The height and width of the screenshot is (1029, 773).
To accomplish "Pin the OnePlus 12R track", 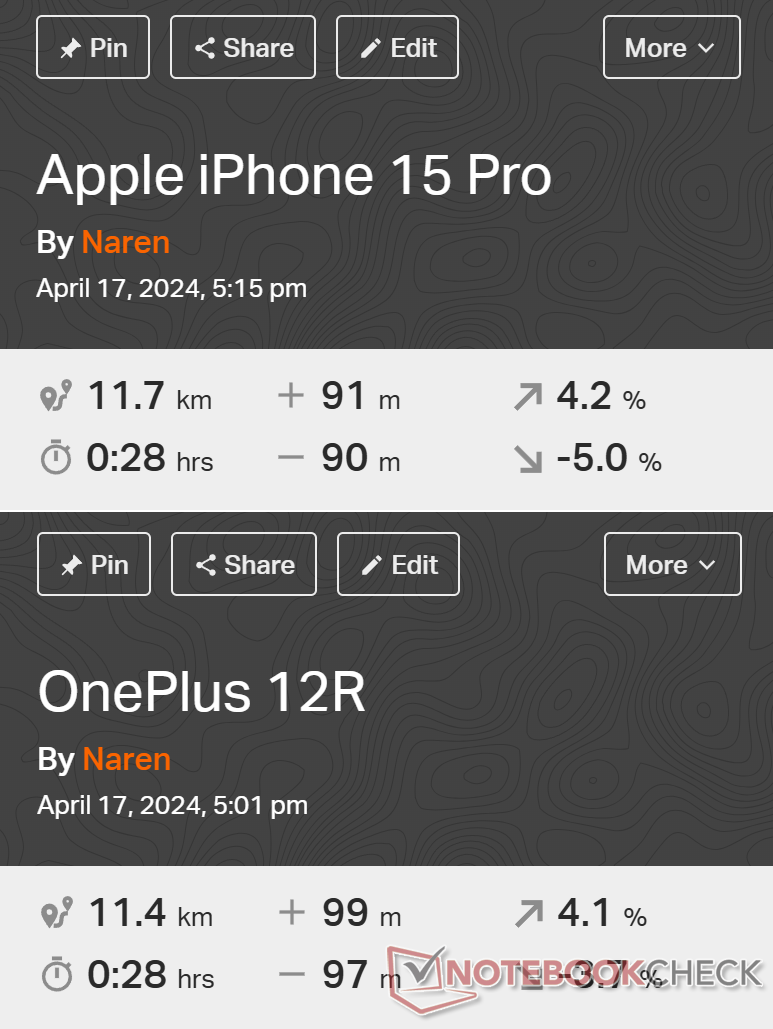I will click(x=94, y=565).
